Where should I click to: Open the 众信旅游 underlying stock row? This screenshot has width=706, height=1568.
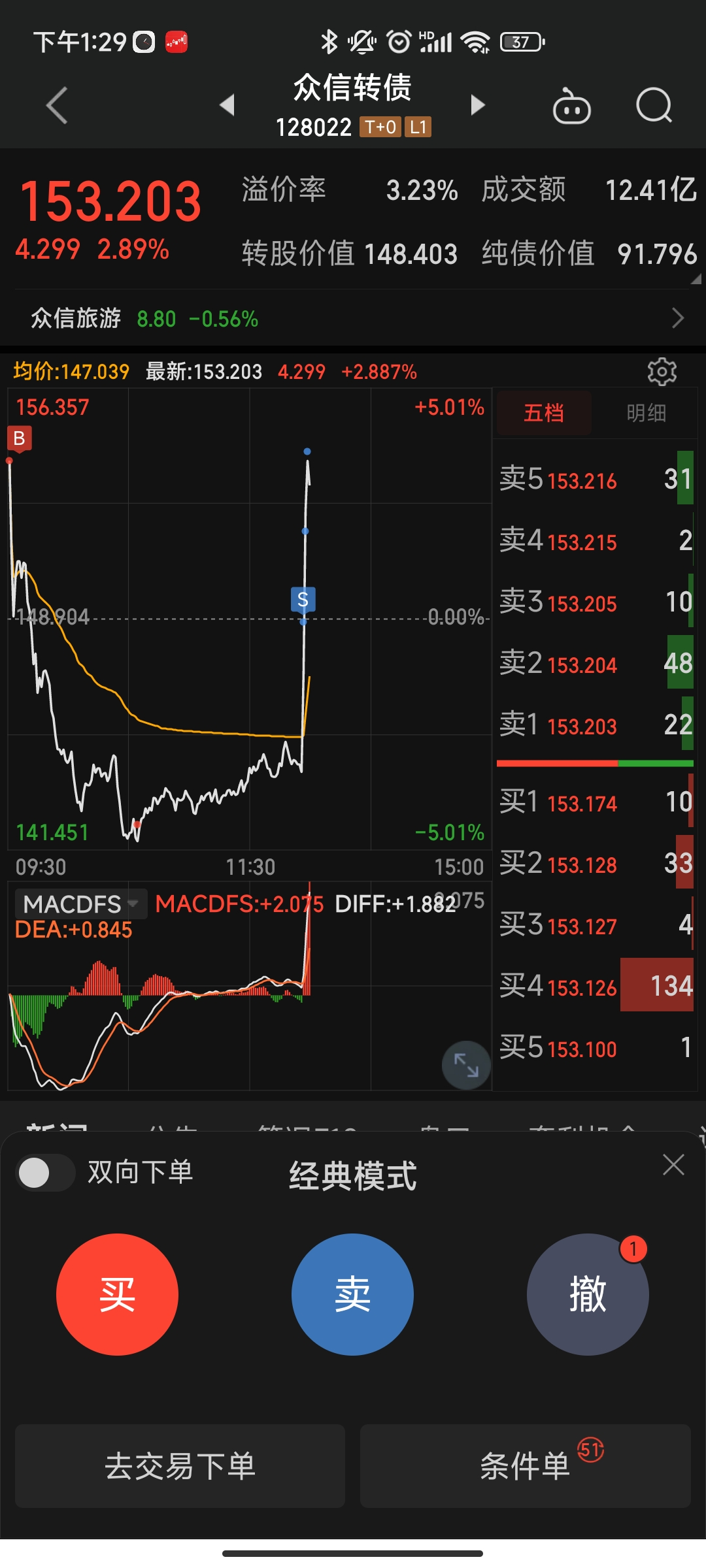pos(353,319)
